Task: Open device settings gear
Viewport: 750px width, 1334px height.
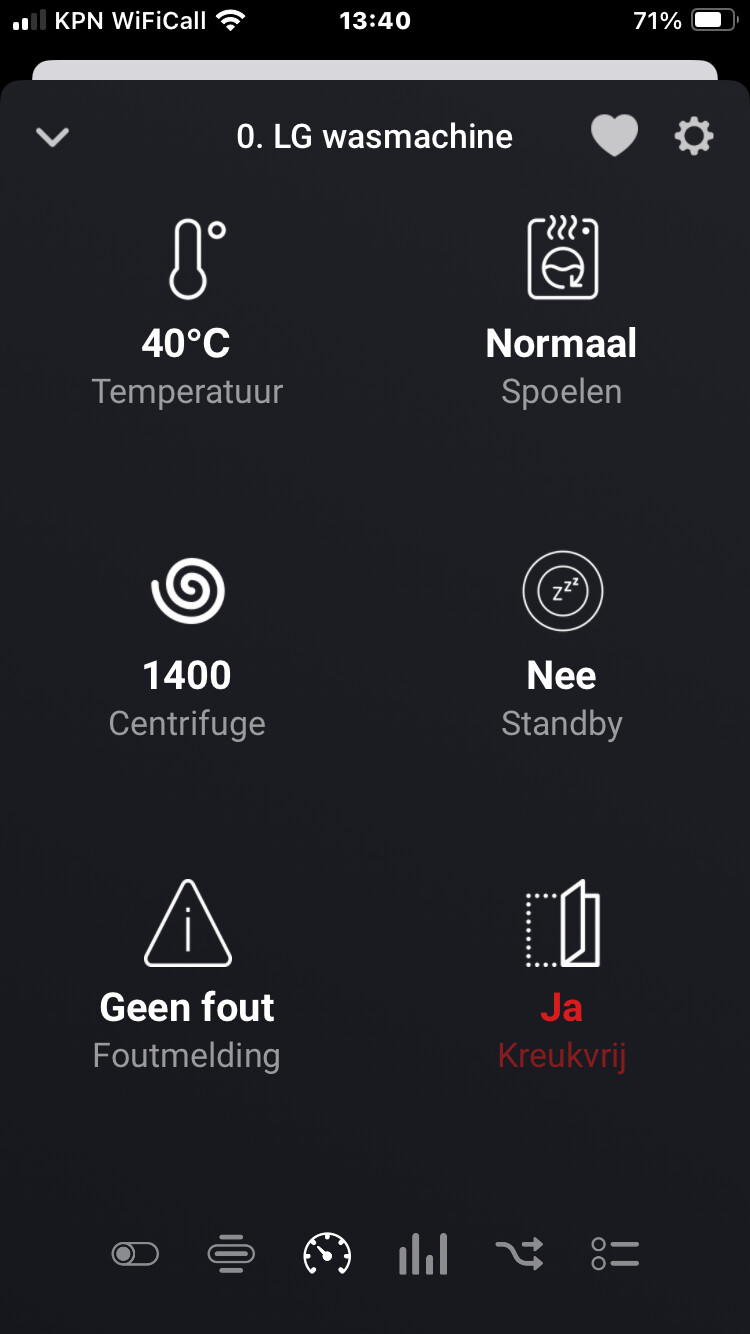Action: (x=693, y=136)
